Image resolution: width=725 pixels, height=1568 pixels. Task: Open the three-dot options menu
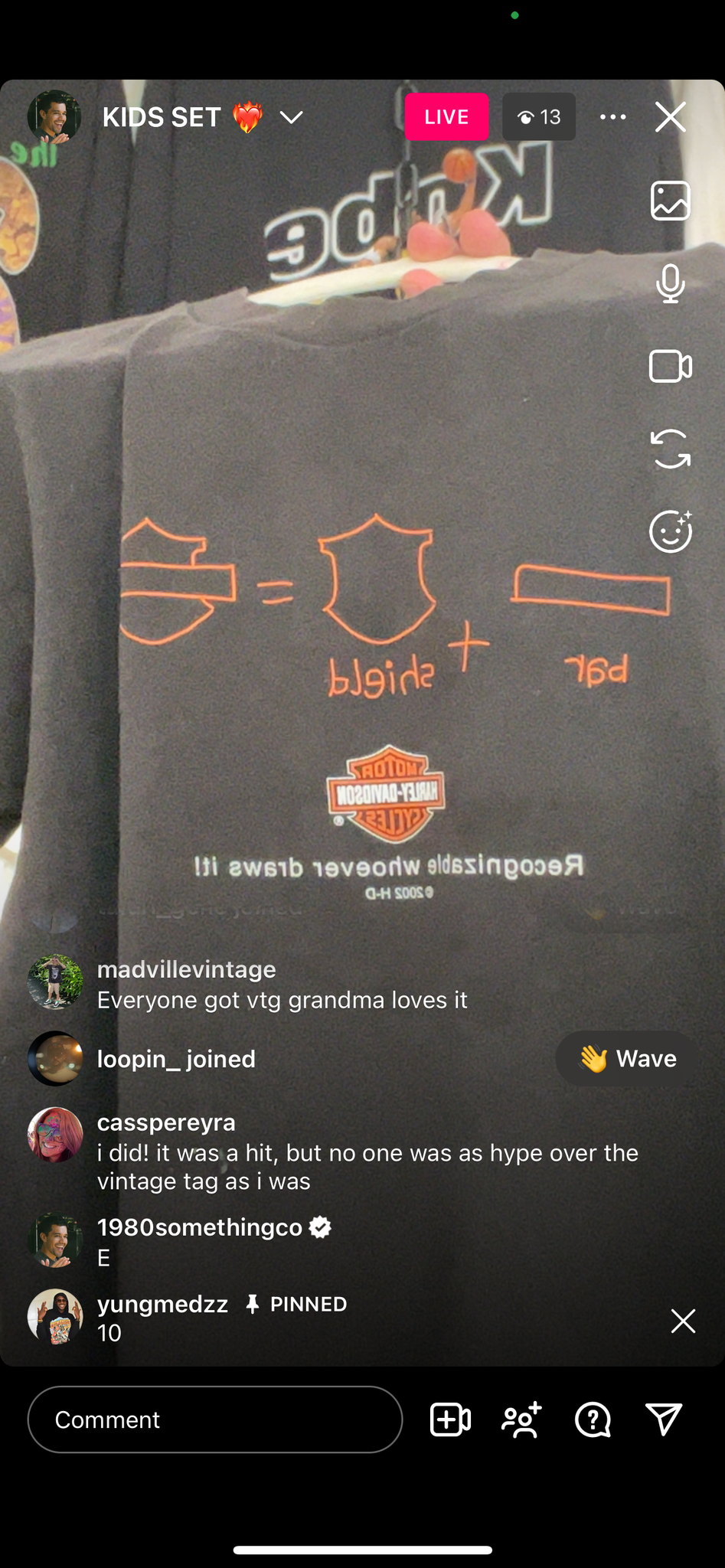pos(612,117)
